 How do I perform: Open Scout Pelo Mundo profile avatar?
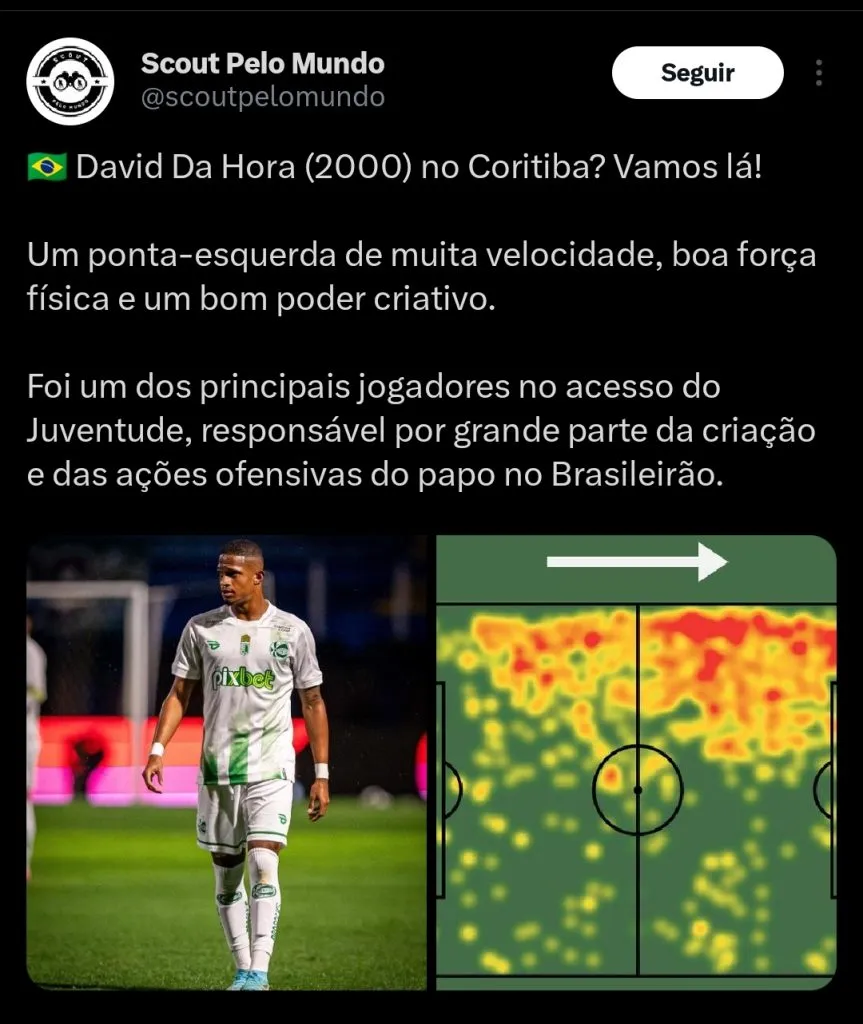70,81
